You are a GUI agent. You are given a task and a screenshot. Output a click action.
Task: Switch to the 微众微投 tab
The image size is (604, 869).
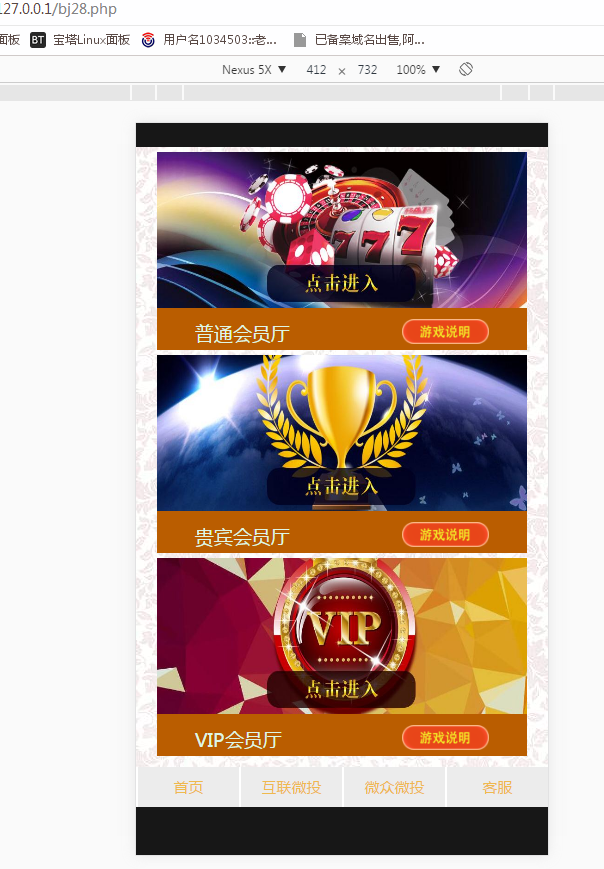[x=394, y=787]
